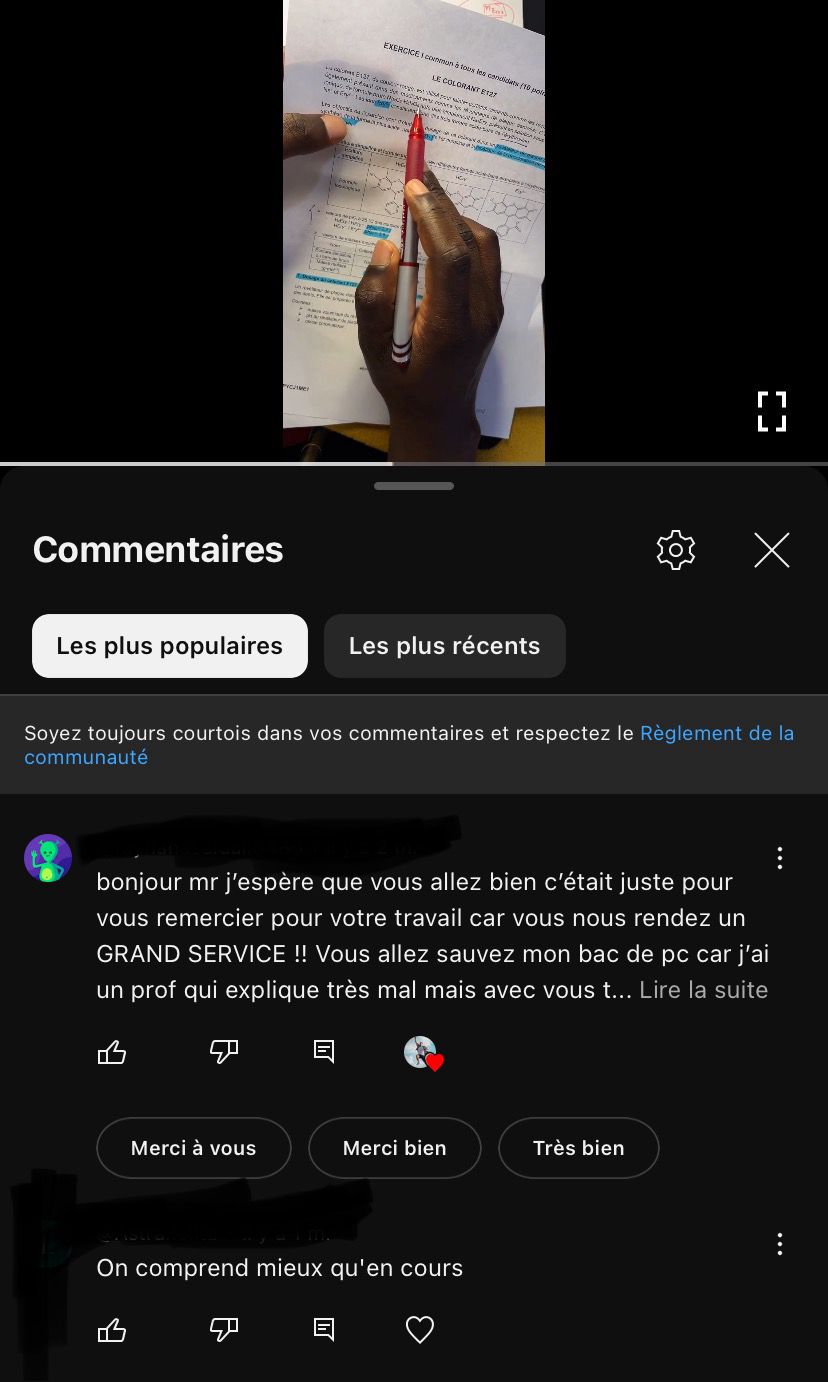Dislike the GRAND SERVICE comment
The width and height of the screenshot is (828, 1382).
click(x=224, y=1051)
